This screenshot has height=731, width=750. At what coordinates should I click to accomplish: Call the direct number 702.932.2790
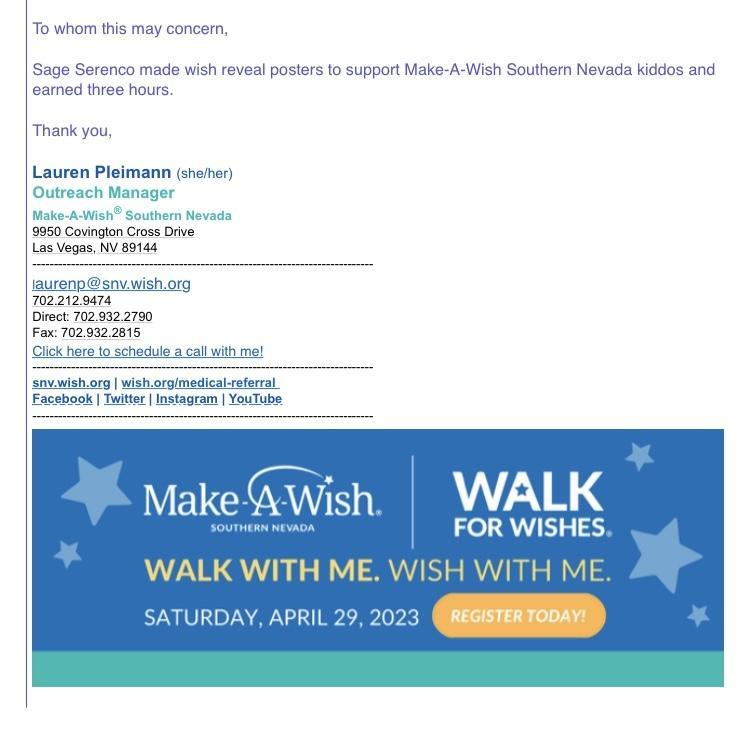(112, 317)
